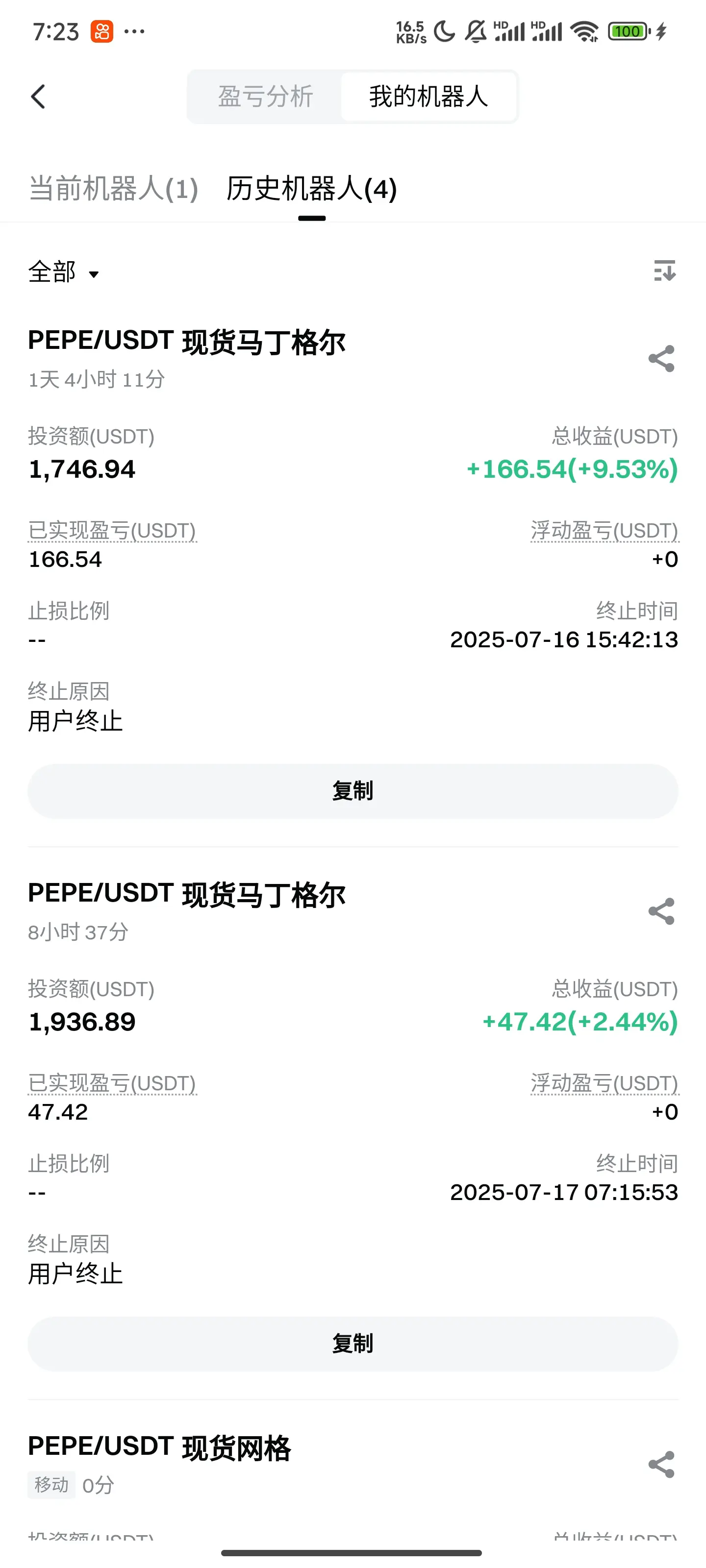Select the 我的机器人 tab
Viewport: 706px width, 1568px height.
point(429,96)
